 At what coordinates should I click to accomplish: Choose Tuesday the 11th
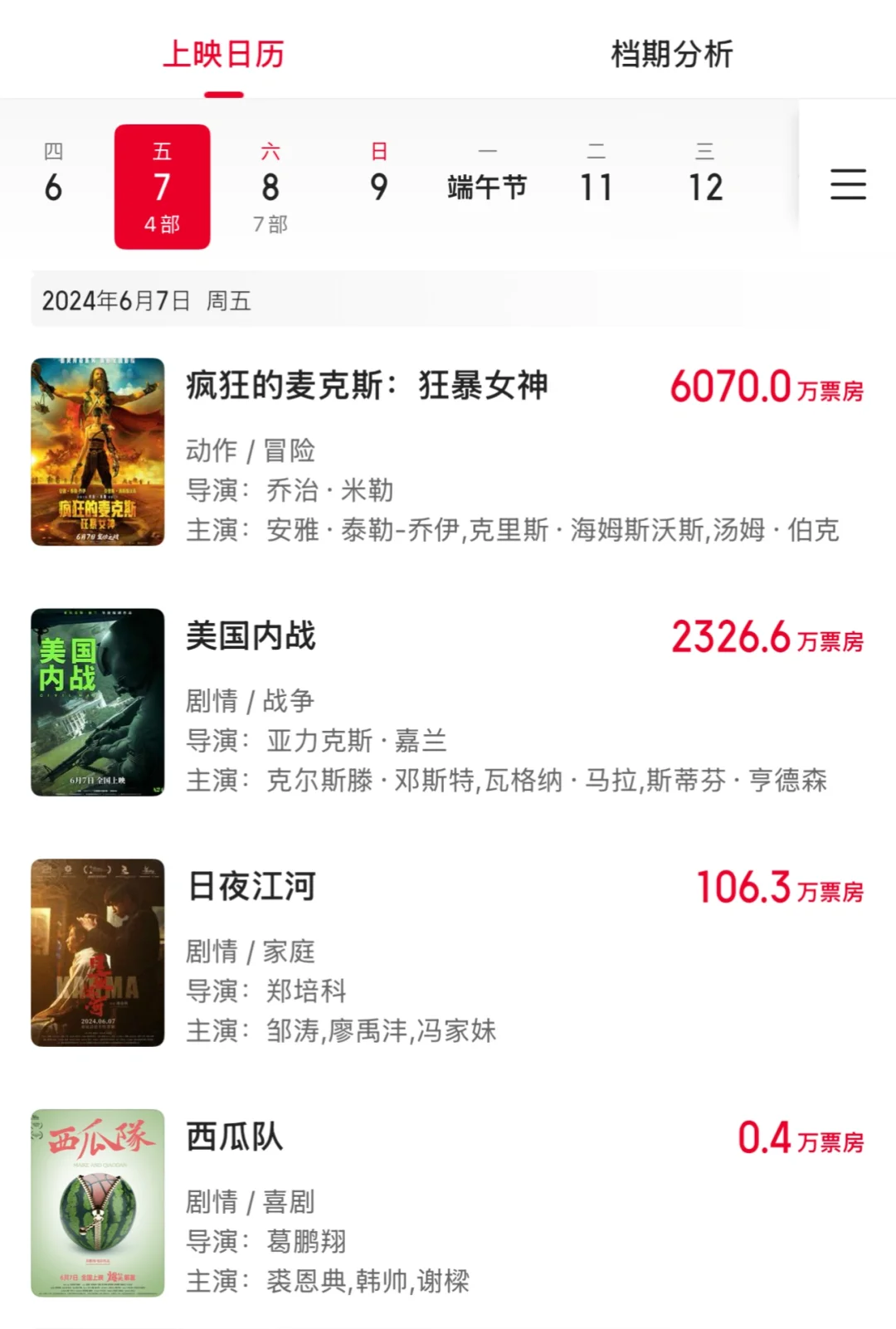596,176
